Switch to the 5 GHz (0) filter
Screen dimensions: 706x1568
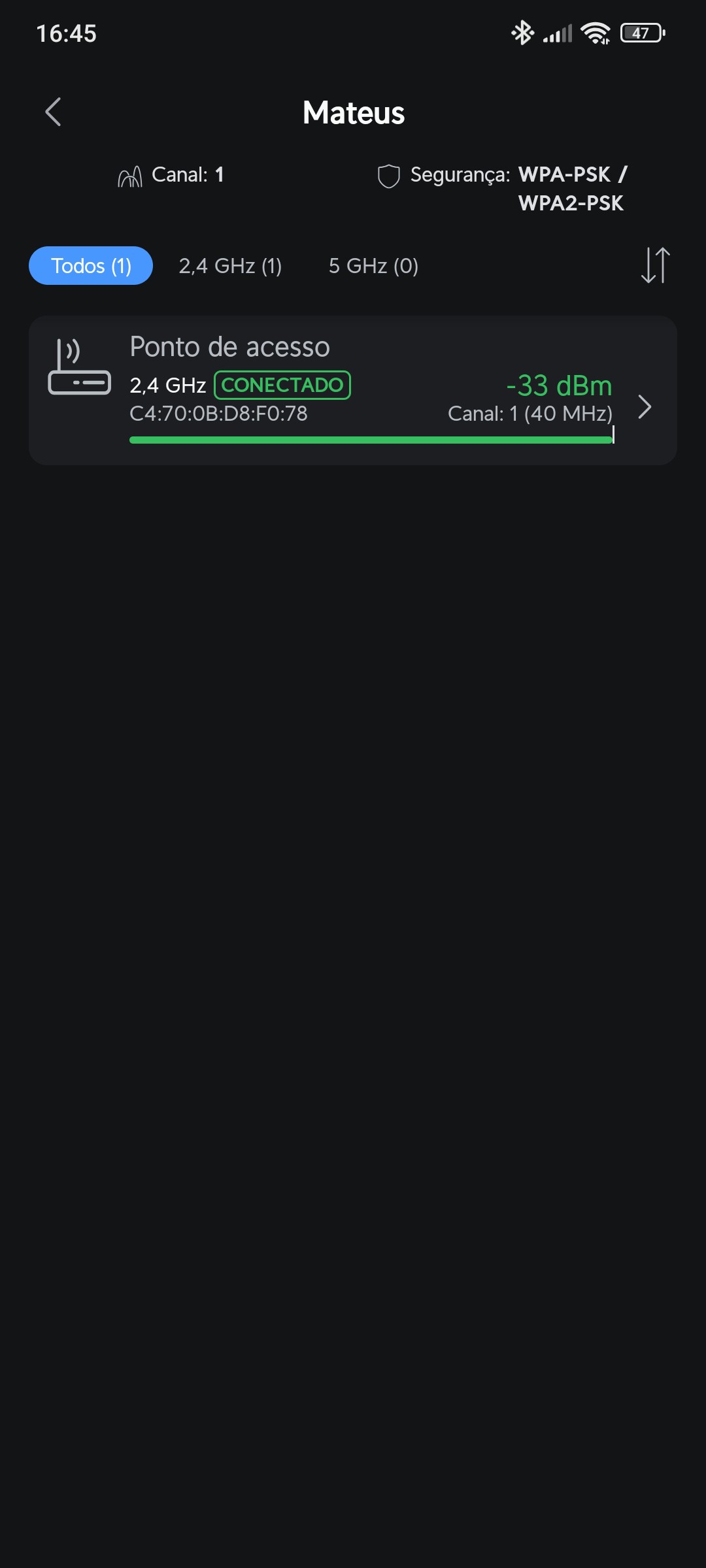tap(373, 266)
